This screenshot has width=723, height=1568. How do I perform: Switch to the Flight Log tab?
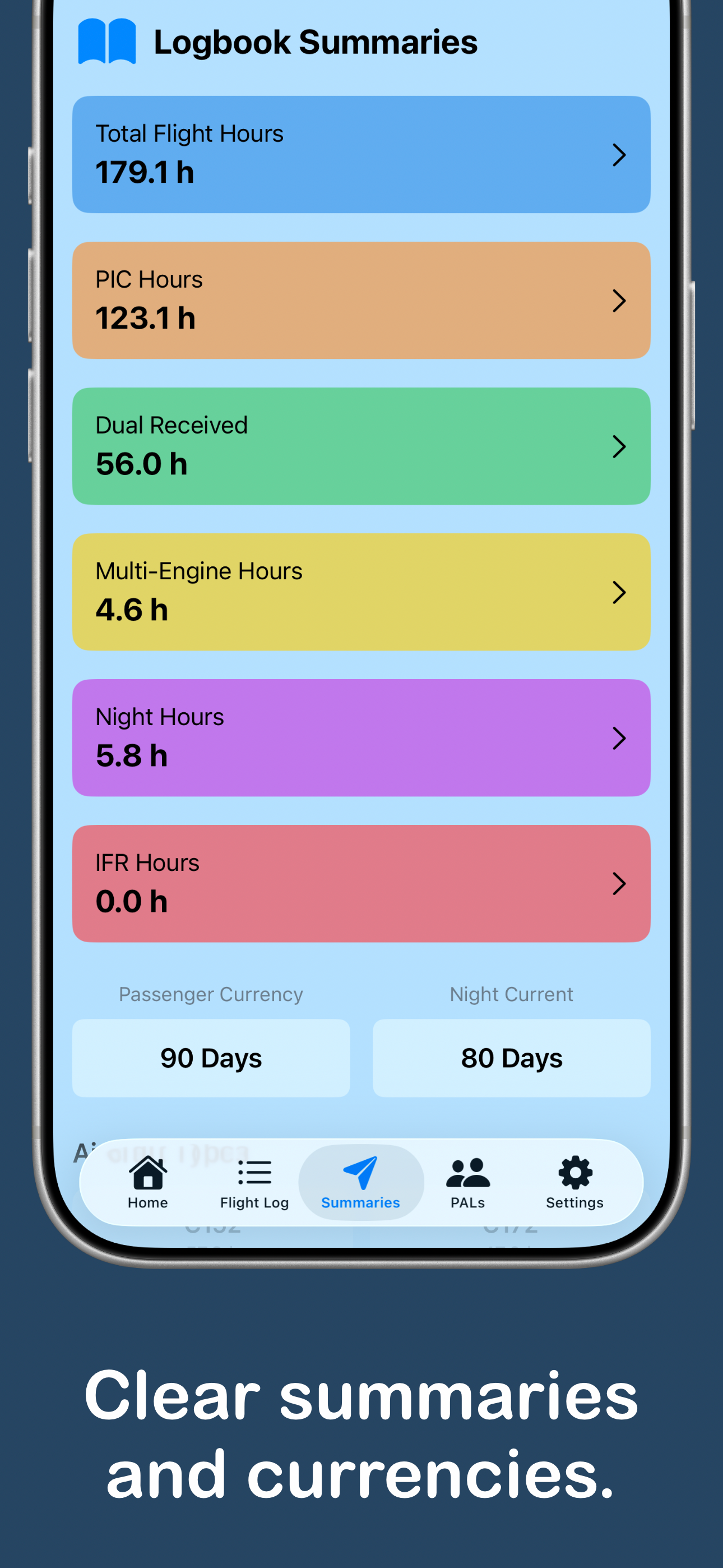(x=254, y=1182)
